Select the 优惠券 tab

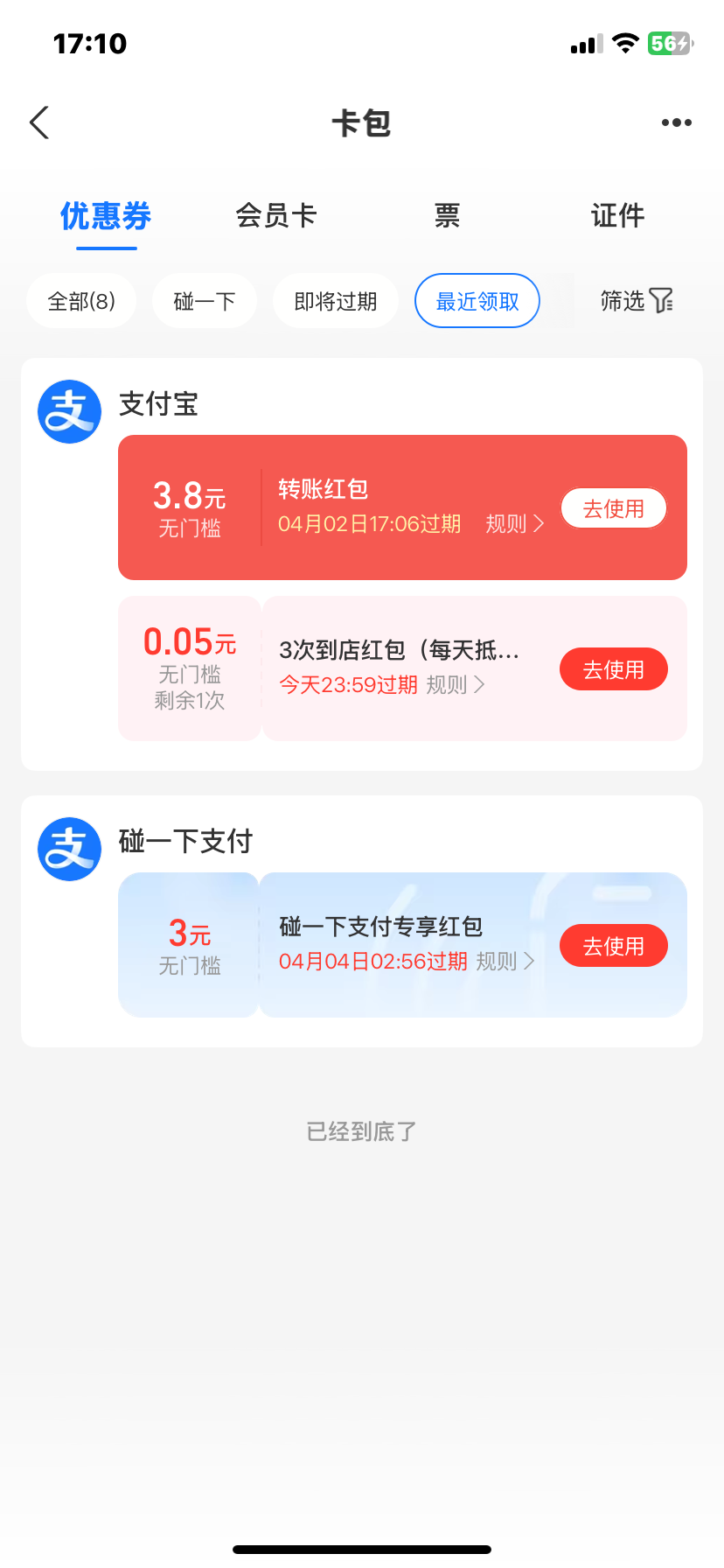coord(106,215)
